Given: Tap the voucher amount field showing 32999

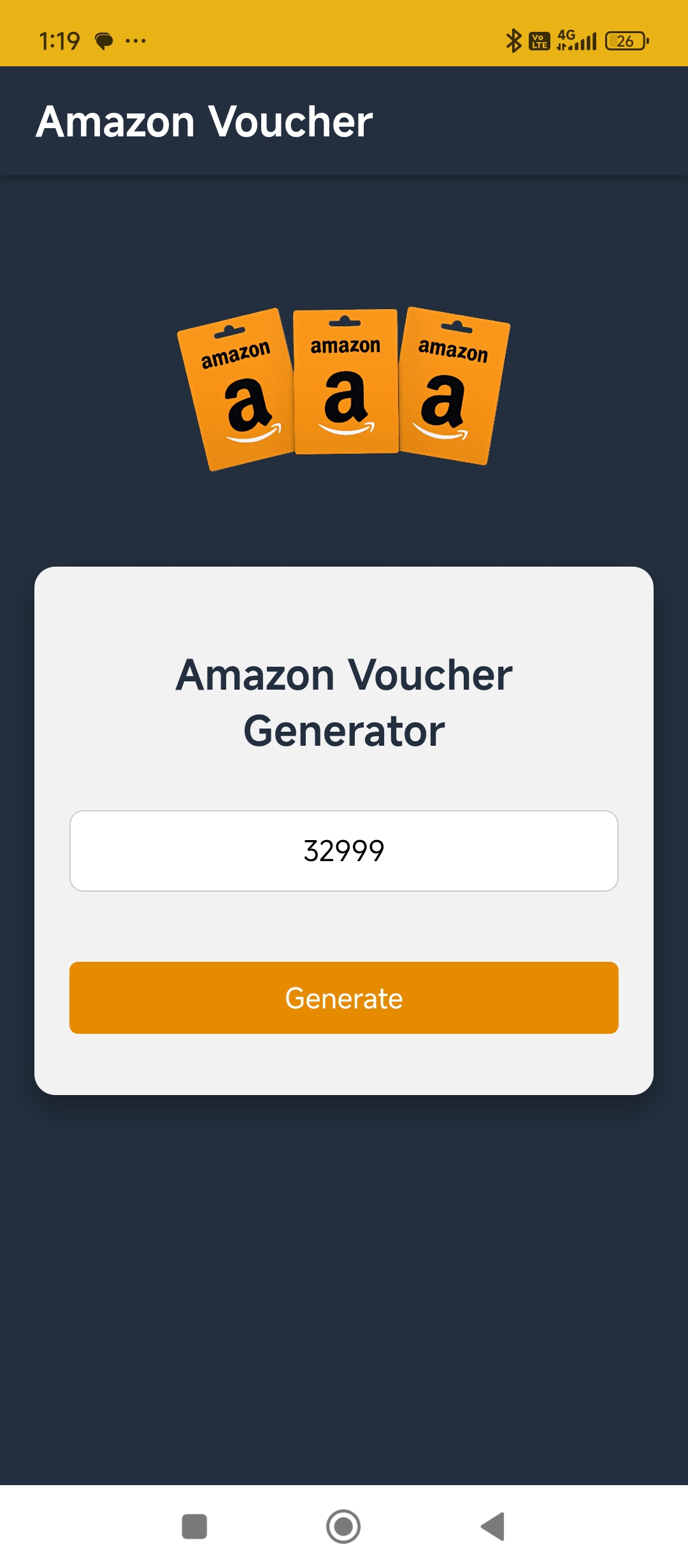Looking at the screenshot, I should (344, 851).
